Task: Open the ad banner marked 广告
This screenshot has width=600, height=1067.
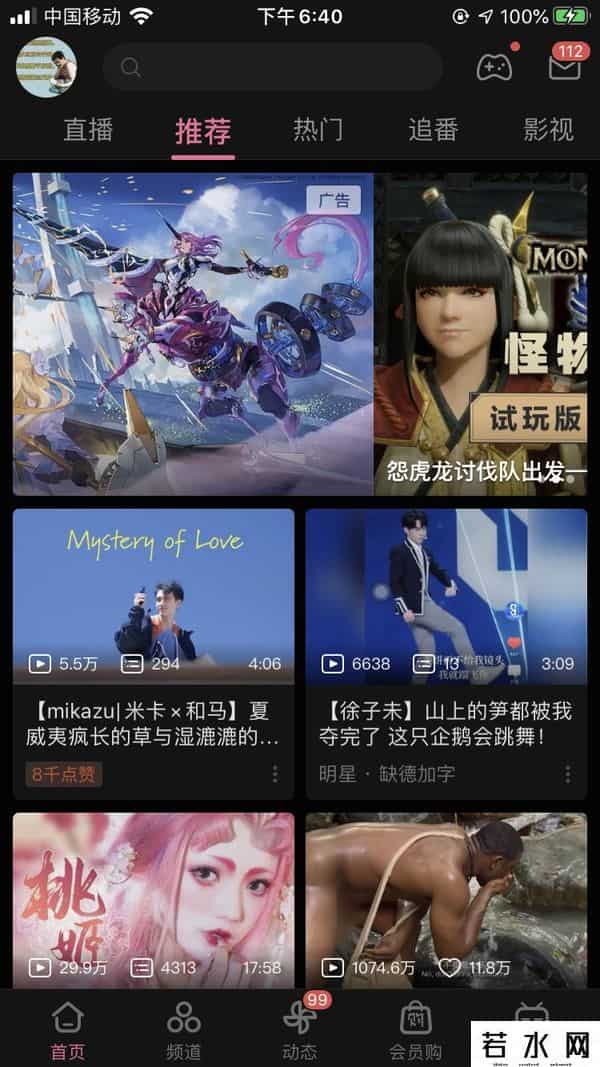Action: click(193, 334)
